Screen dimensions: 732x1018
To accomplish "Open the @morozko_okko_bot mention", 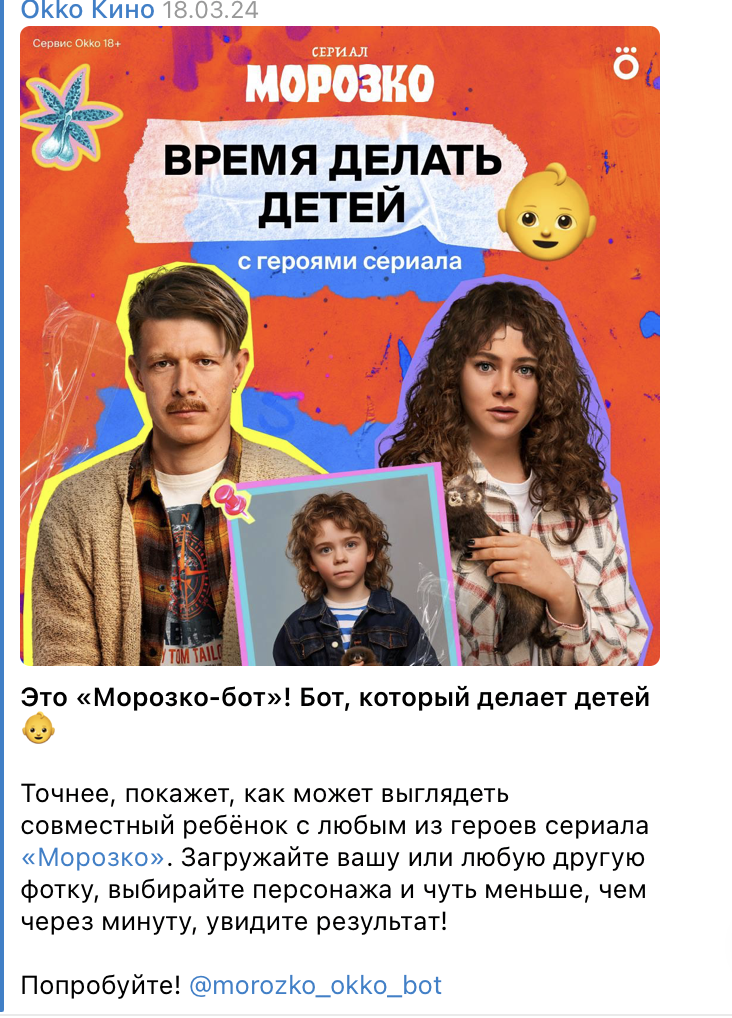I will pos(315,985).
